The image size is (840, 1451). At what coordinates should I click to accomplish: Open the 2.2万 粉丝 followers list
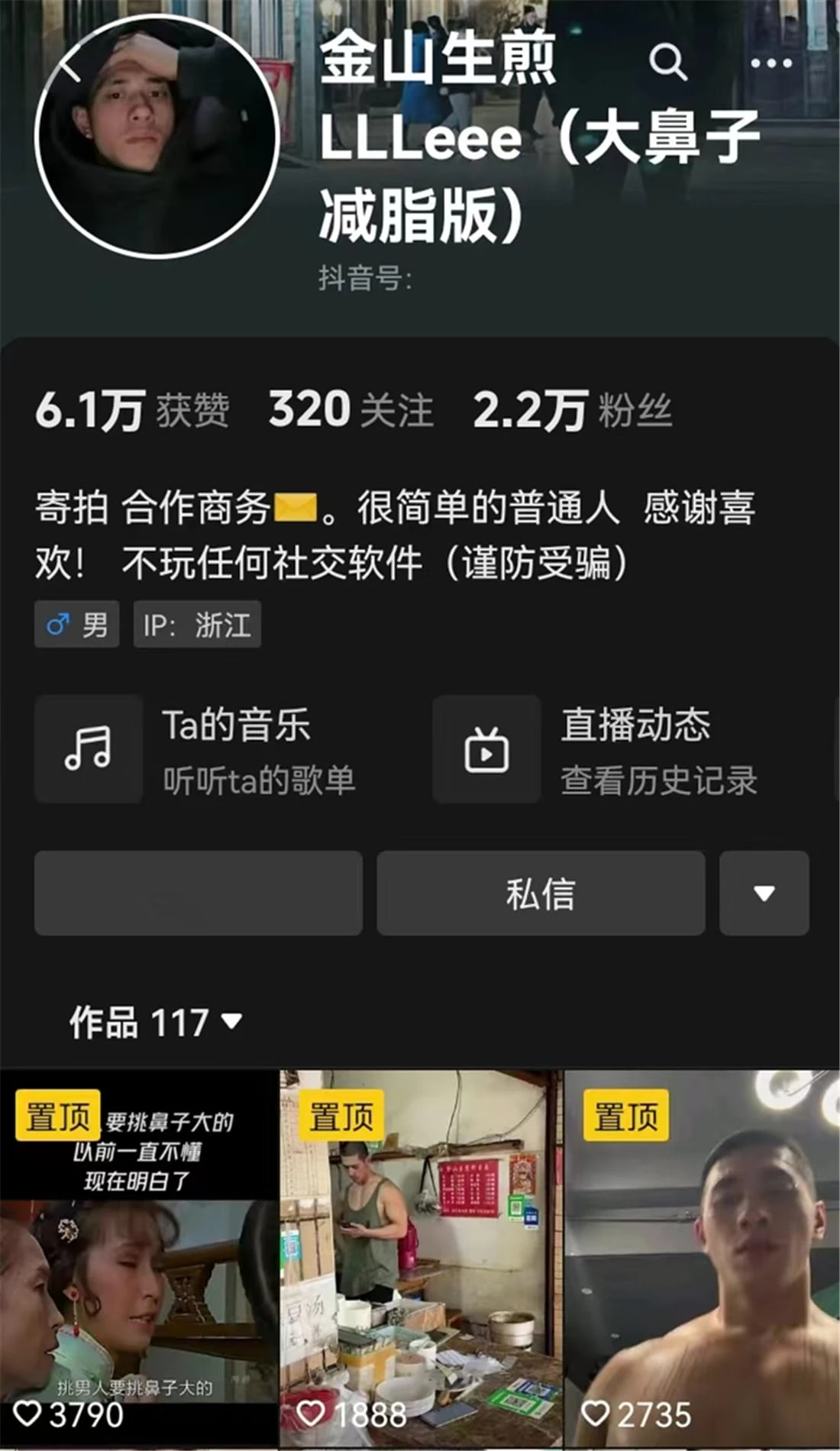pyautogui.click(x=572, y=411)
